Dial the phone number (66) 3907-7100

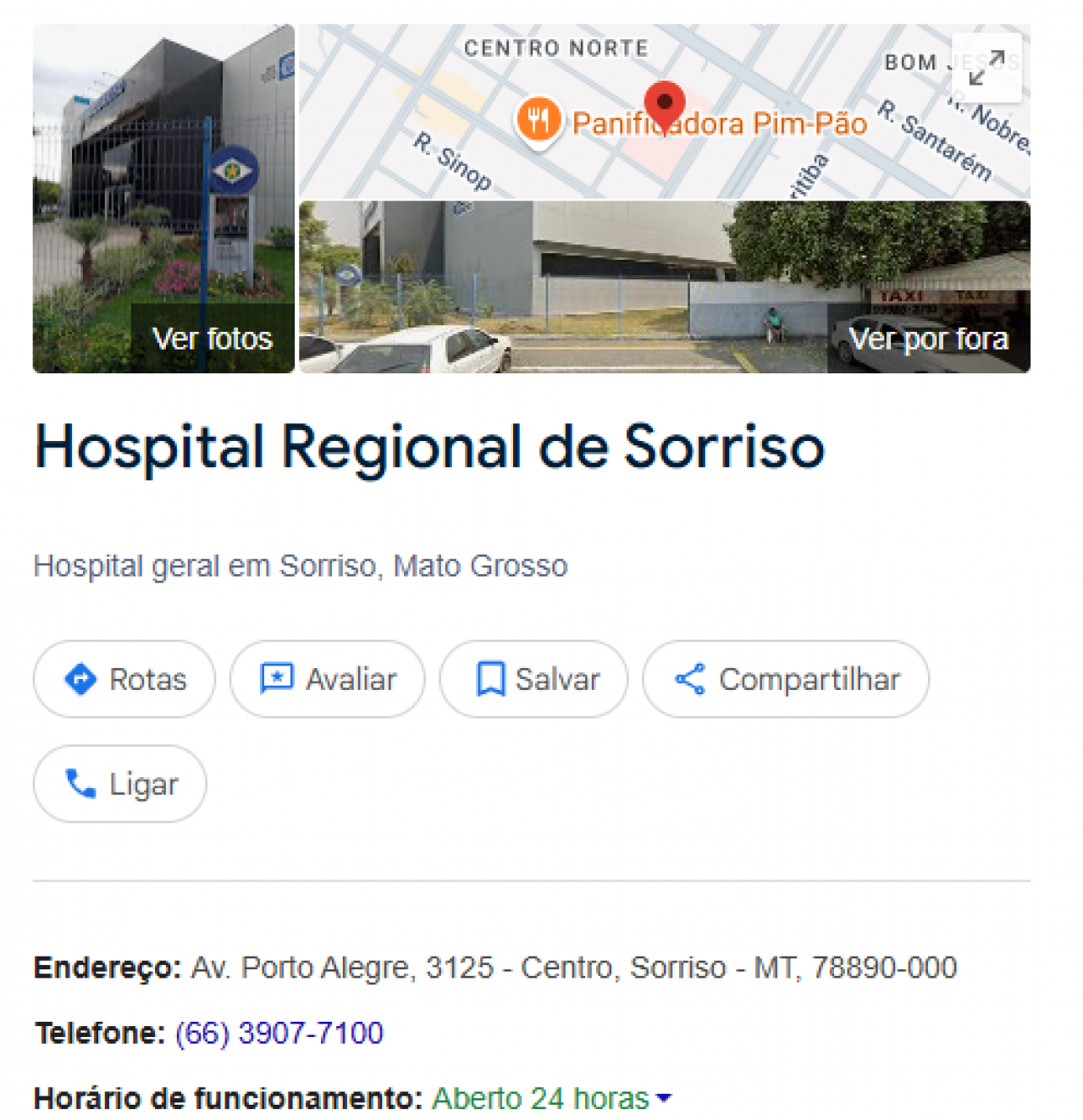click(279, 1033)
